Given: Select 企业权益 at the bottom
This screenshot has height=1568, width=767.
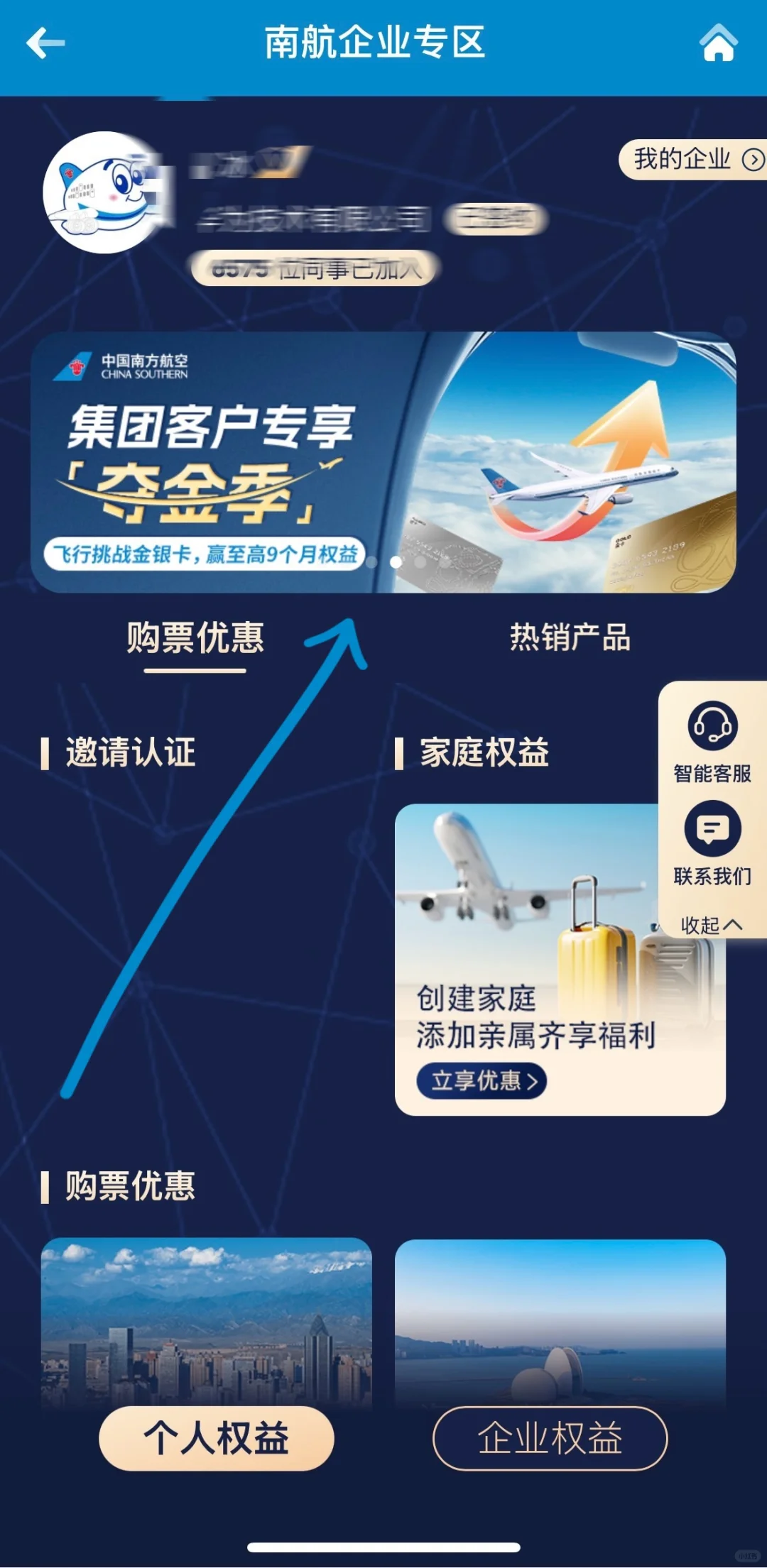Looking at the screenshot, I should click(550, 1438).
